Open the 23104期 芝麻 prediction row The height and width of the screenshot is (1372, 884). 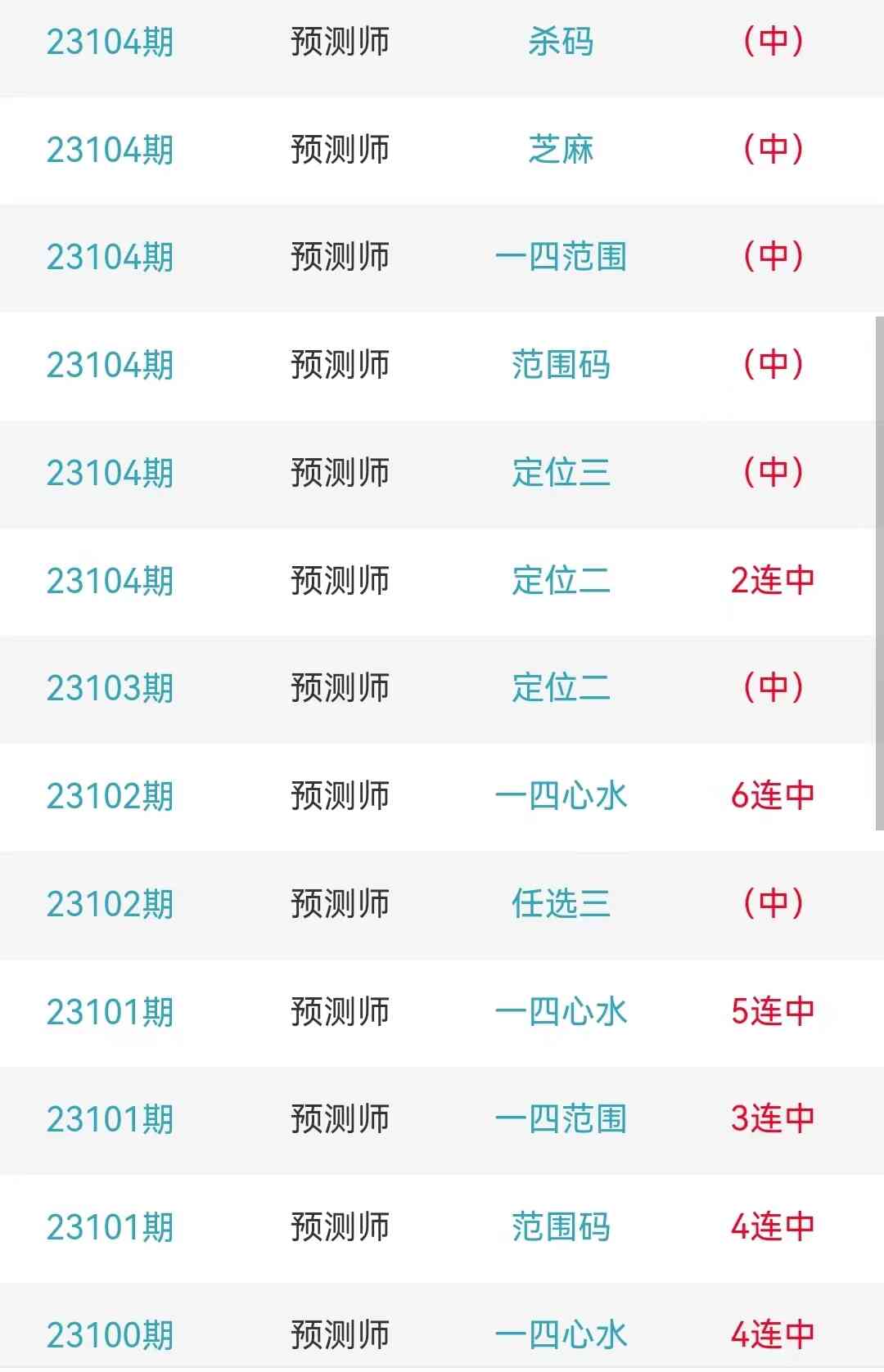pos(560,150)
